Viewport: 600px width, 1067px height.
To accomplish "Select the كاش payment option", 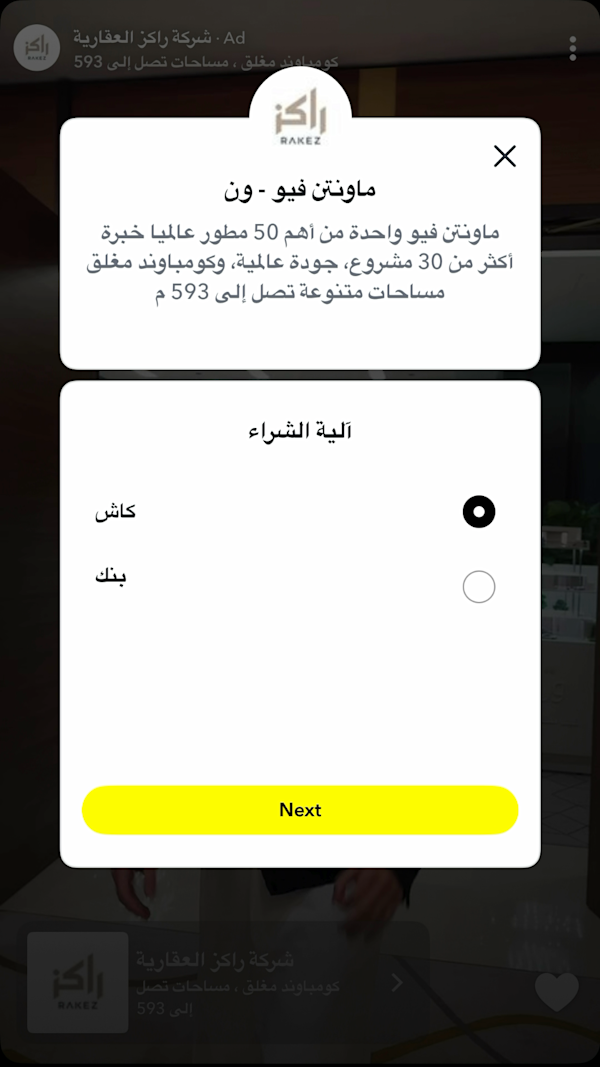I will pyautogui.click(x=479, y=512).
